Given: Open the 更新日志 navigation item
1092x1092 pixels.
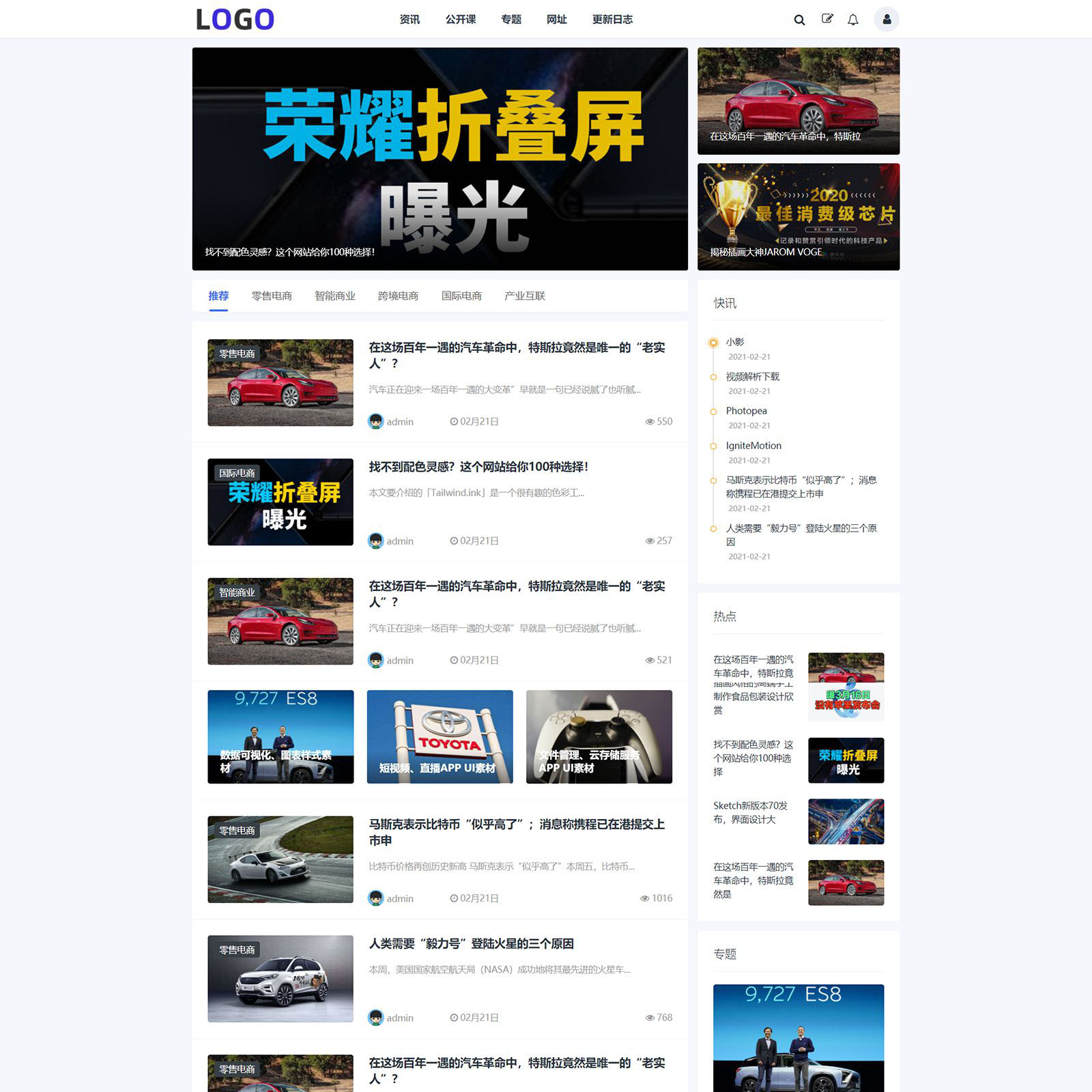Looking at the screenshot, I should pos(612,19).
